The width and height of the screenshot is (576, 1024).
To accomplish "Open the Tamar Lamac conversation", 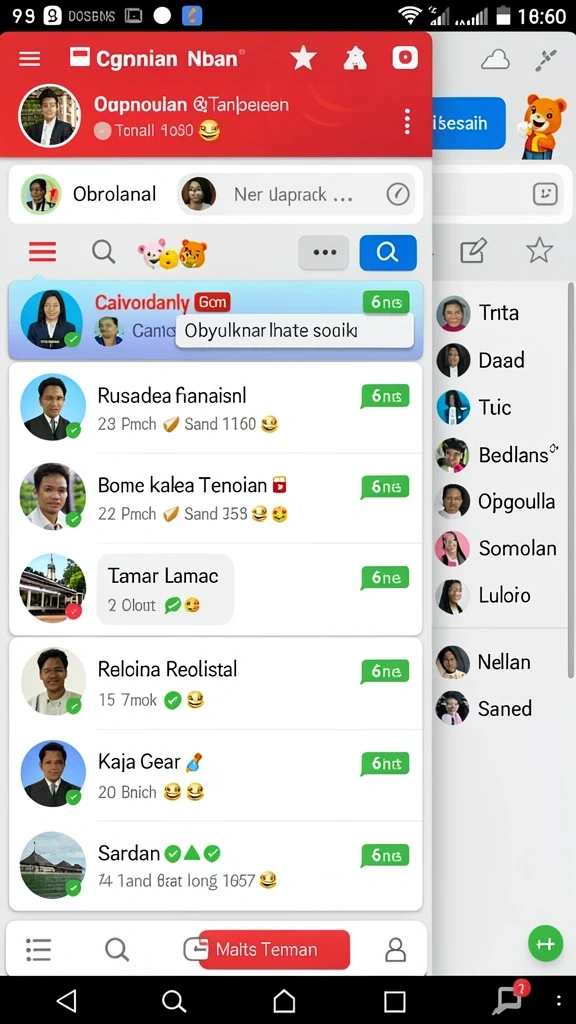I will tap(216, 589).
